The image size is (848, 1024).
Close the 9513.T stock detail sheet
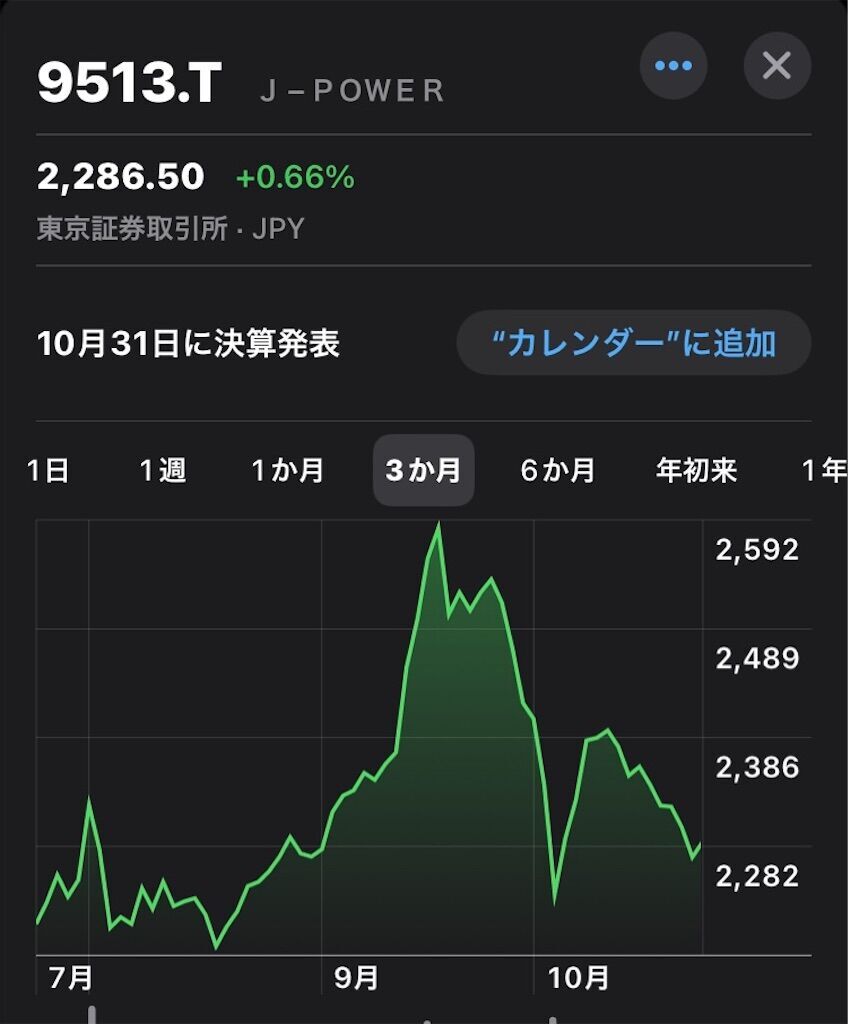[777, 66]
